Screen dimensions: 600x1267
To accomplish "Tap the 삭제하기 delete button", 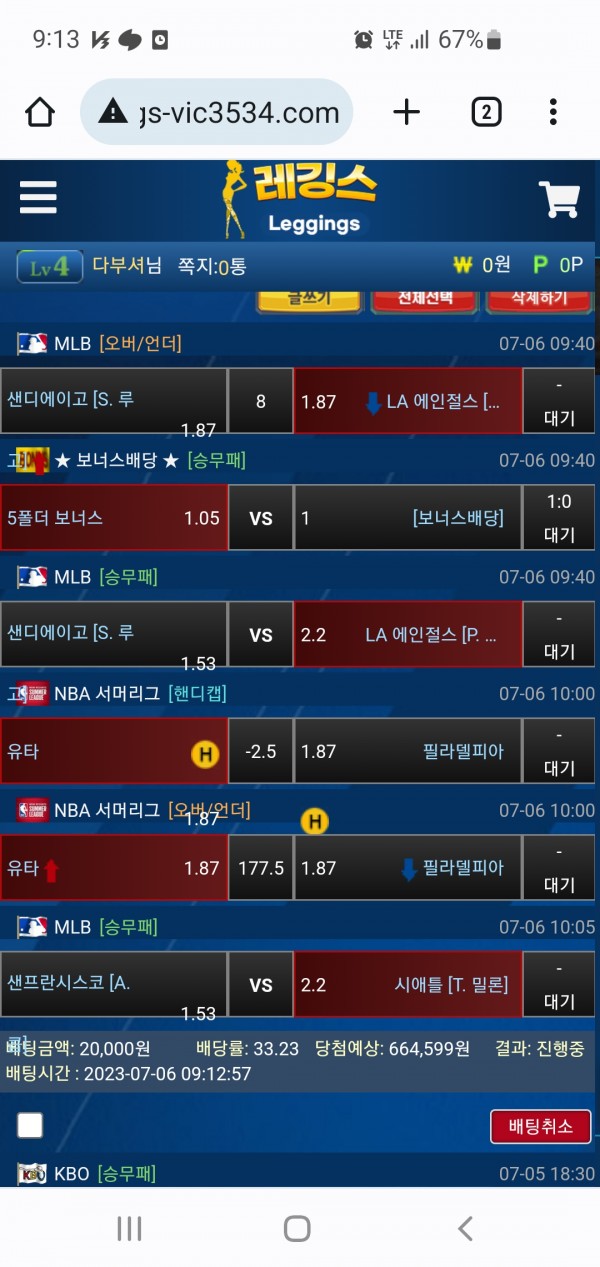I will coord(538,299).
